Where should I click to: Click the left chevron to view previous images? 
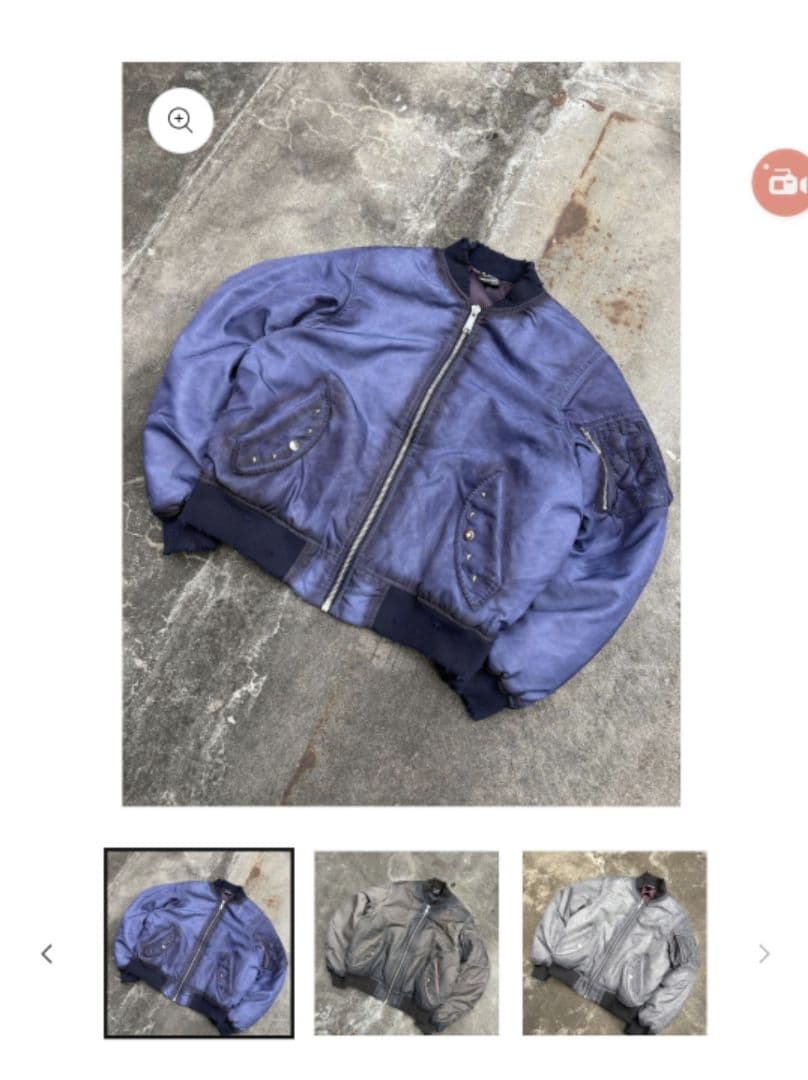[x=47, y=954]
